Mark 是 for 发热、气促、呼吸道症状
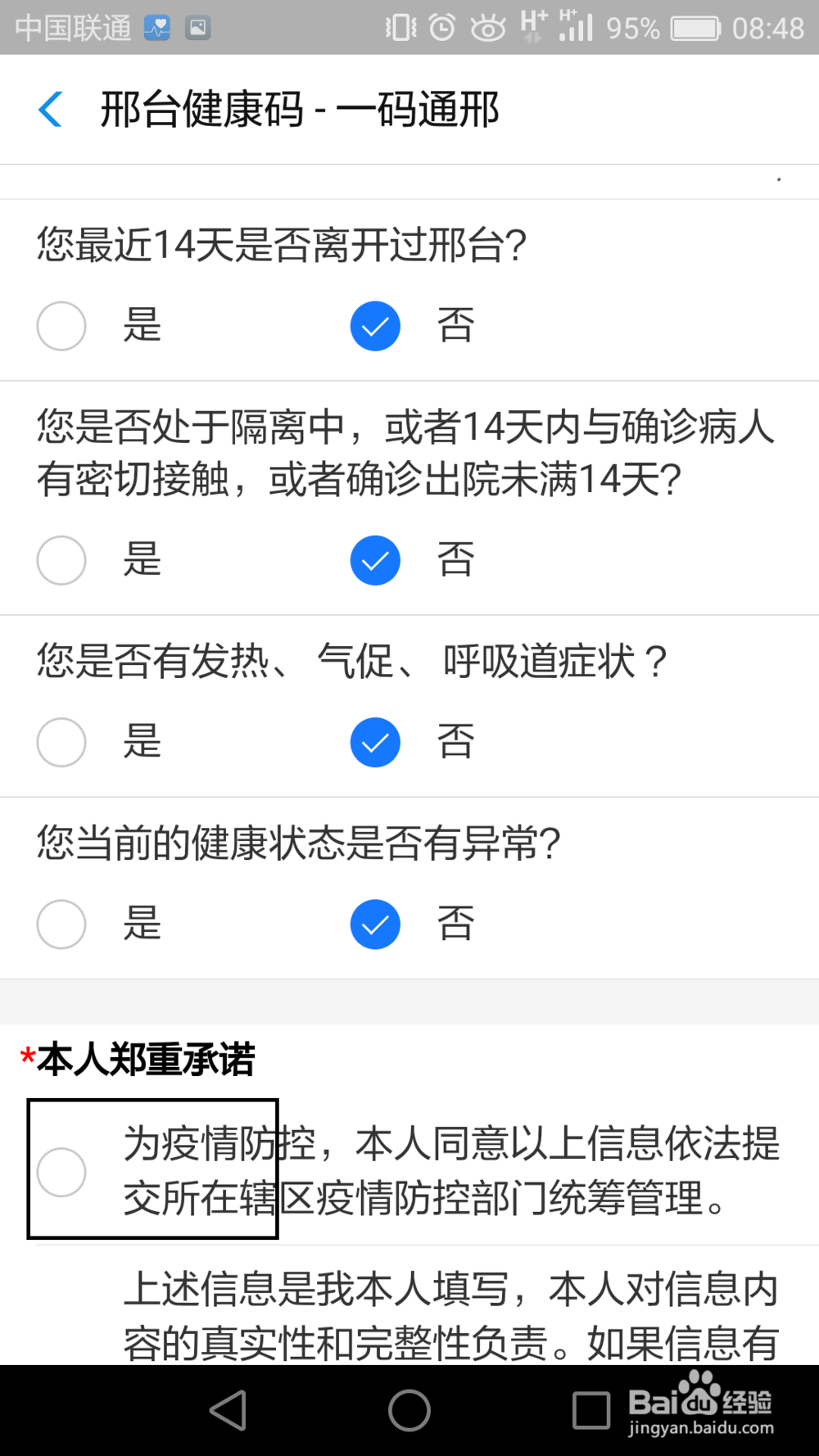 [x=61, y=742]
